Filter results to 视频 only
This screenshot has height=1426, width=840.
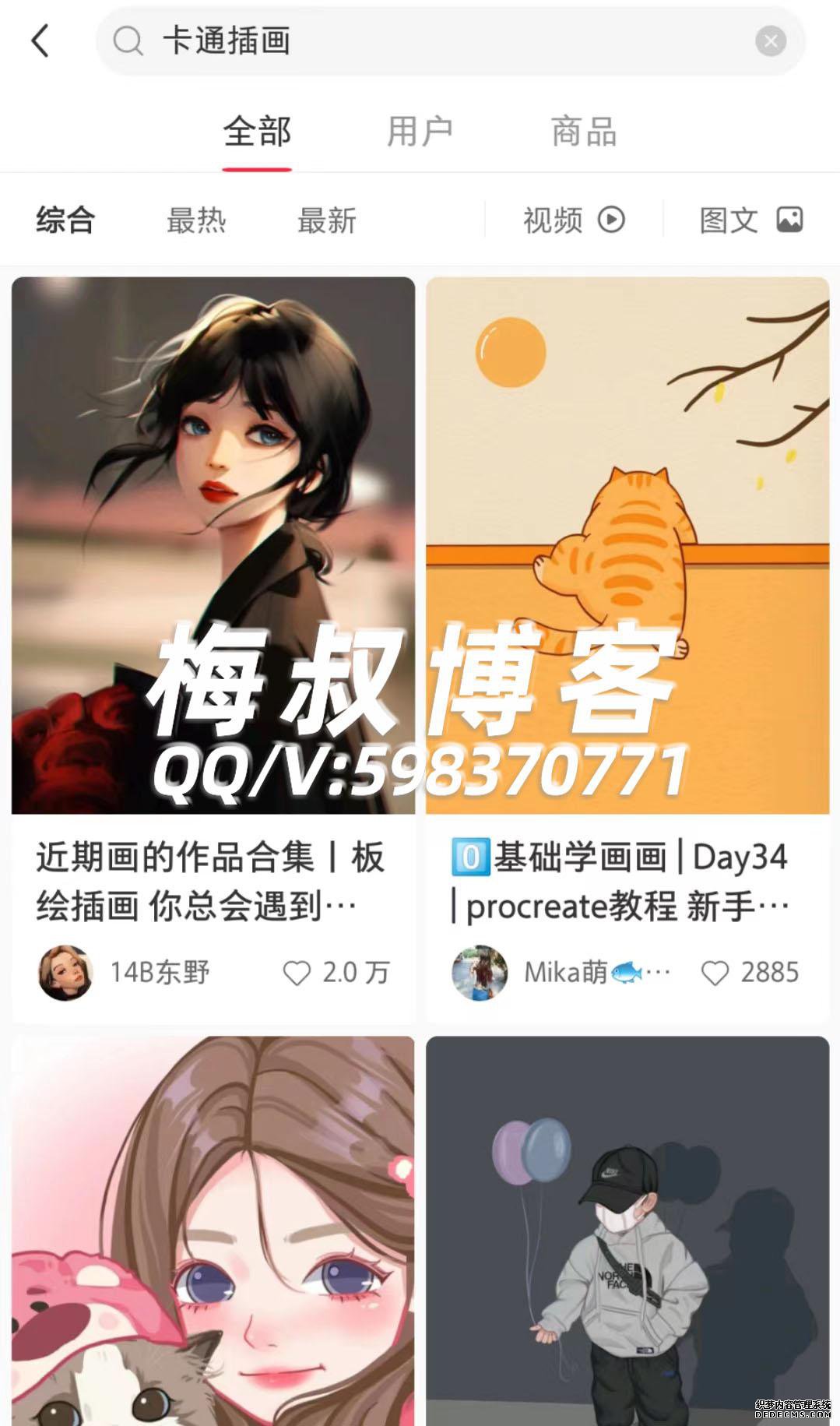click(x=574, y=220)
